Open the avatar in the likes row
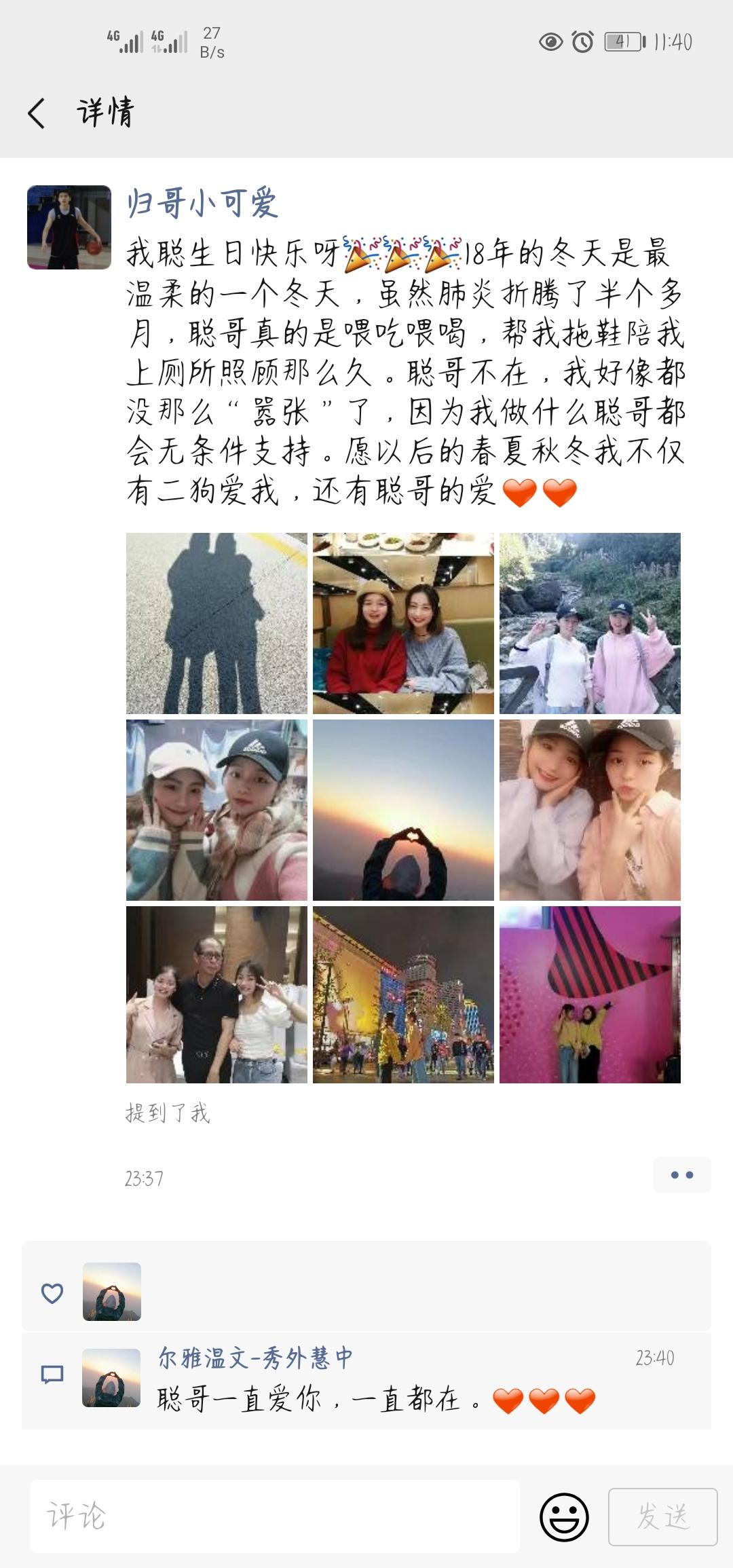This screenshot has width=733, height=1568. pyautogui.click(x=112, y=1292)
